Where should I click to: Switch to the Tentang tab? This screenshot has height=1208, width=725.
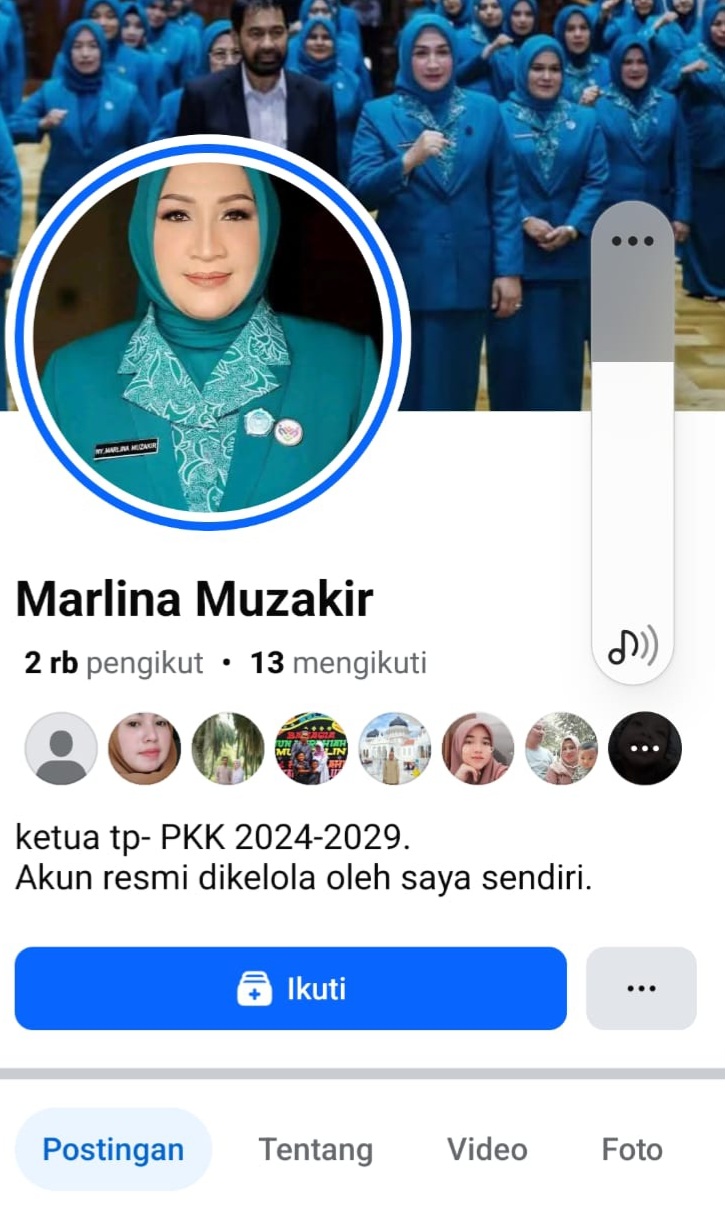coord(315,1149)
